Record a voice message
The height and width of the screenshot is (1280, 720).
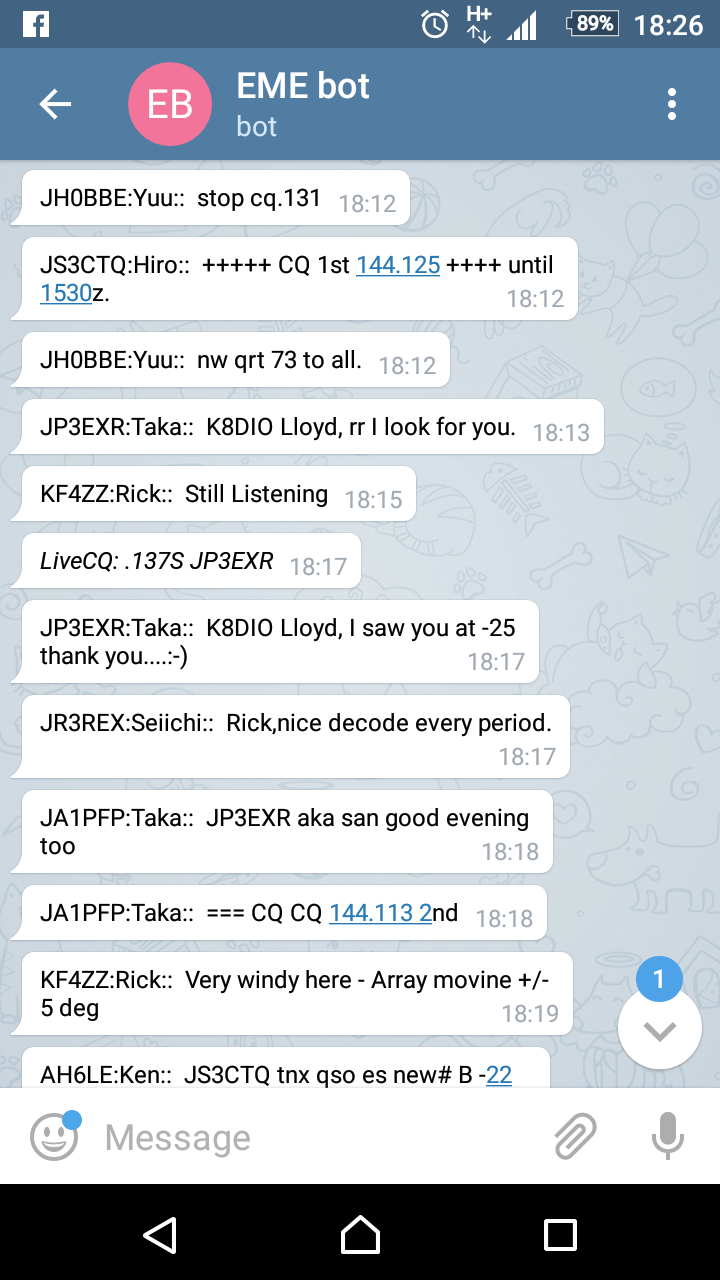[667, 1137]
